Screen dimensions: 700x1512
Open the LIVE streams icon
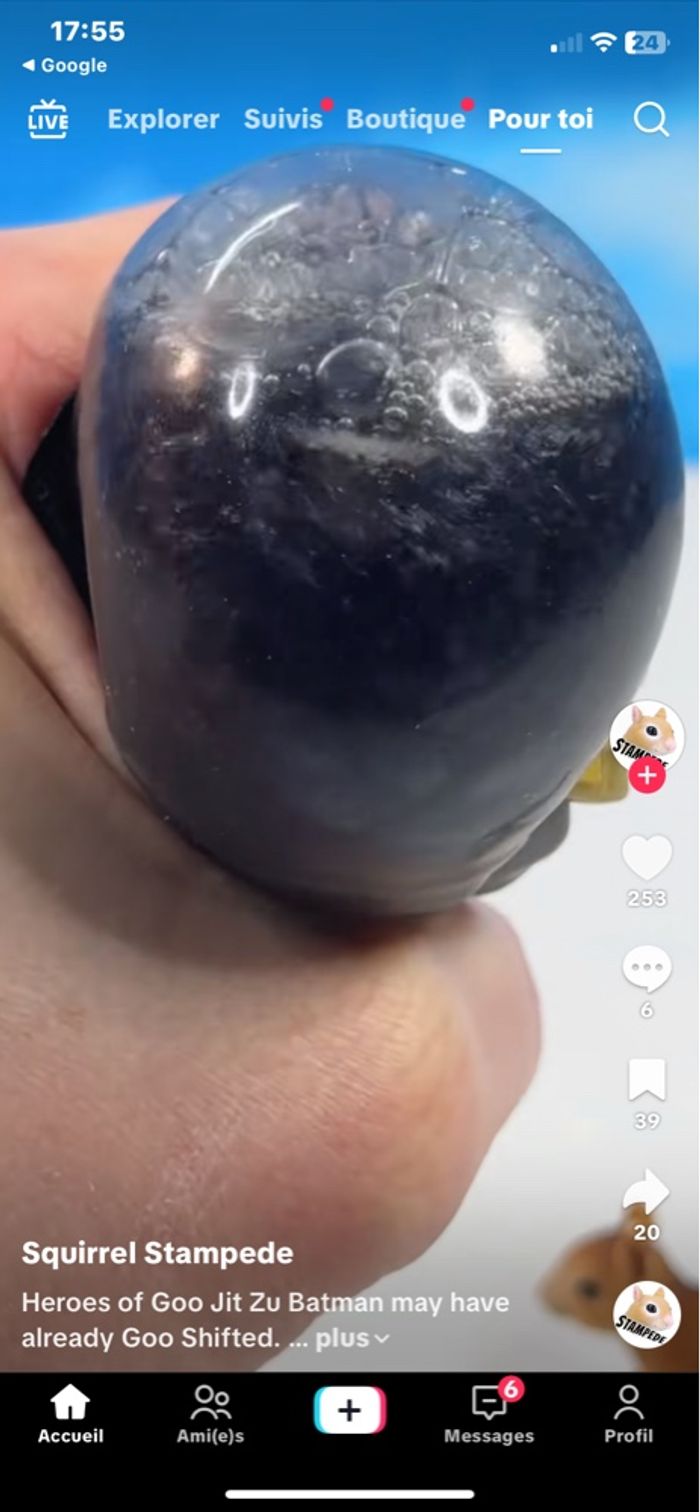coord(48,120)
